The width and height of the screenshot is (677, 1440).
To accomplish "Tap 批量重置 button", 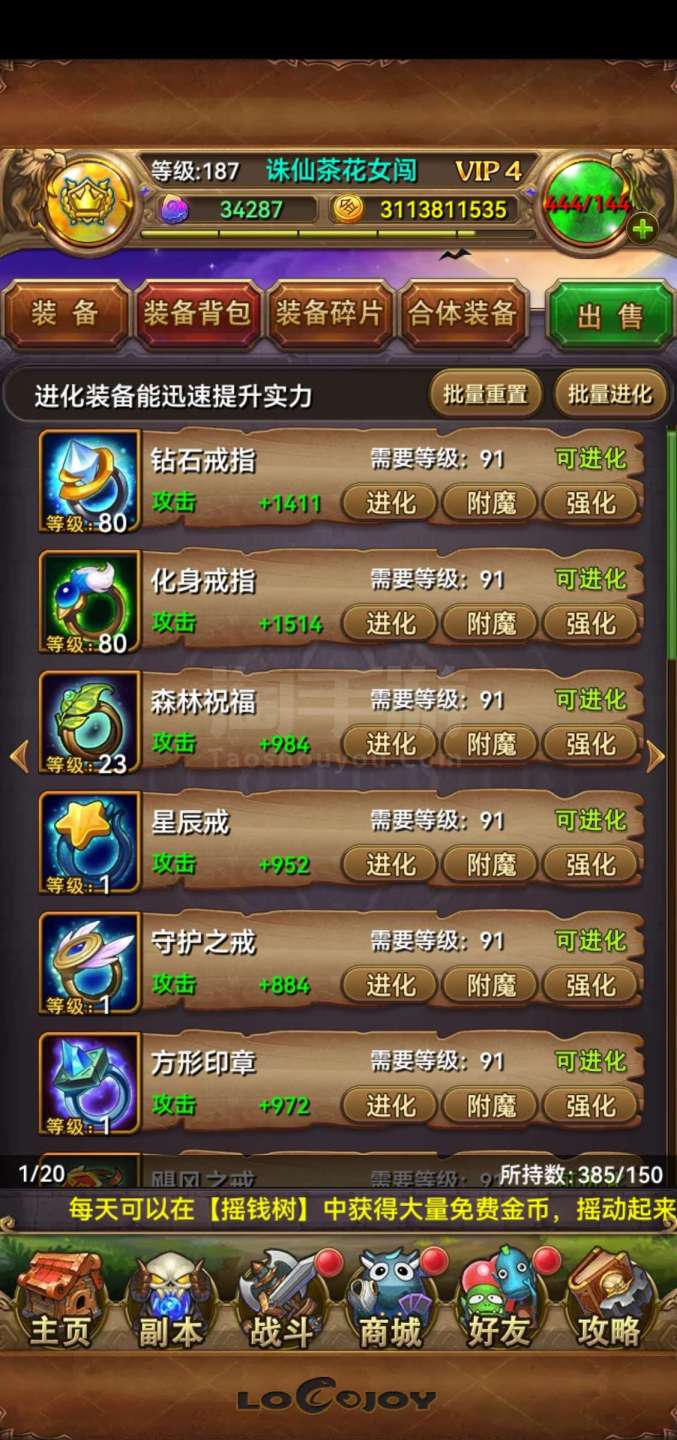I will pos(486,394).
